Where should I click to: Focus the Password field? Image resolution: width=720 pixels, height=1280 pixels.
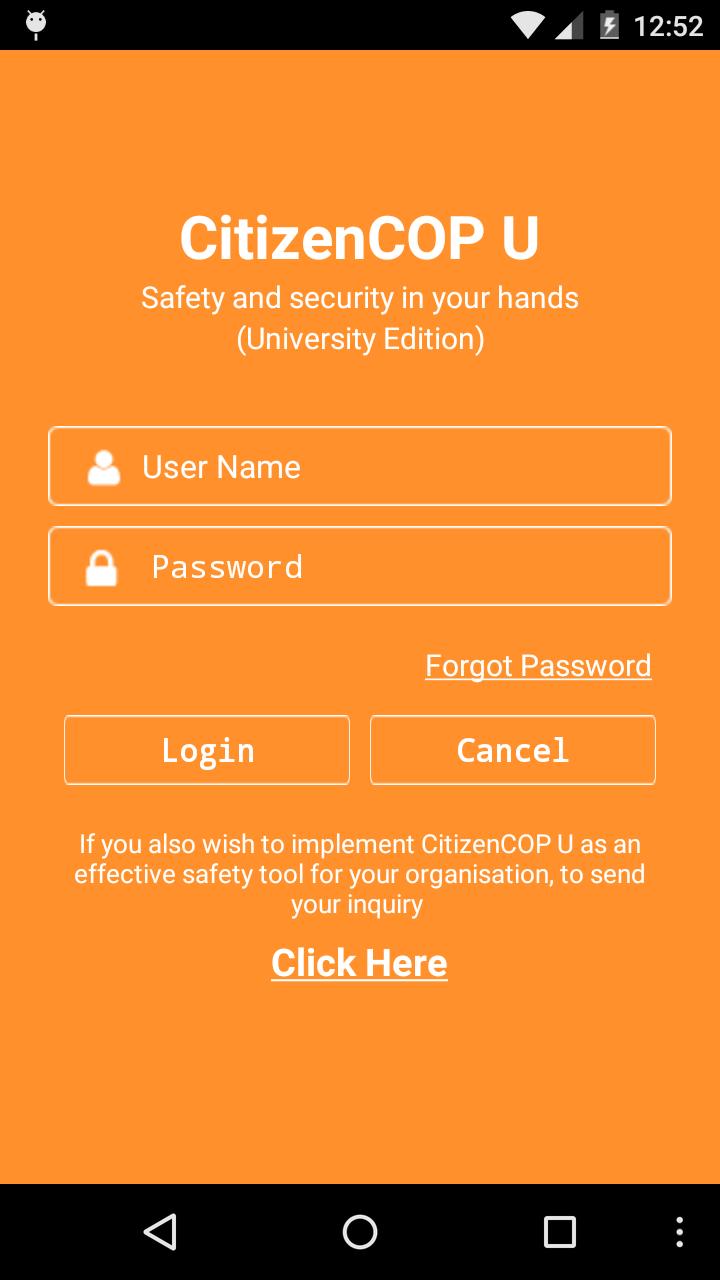pyautogui.click(x=360, y=566)
